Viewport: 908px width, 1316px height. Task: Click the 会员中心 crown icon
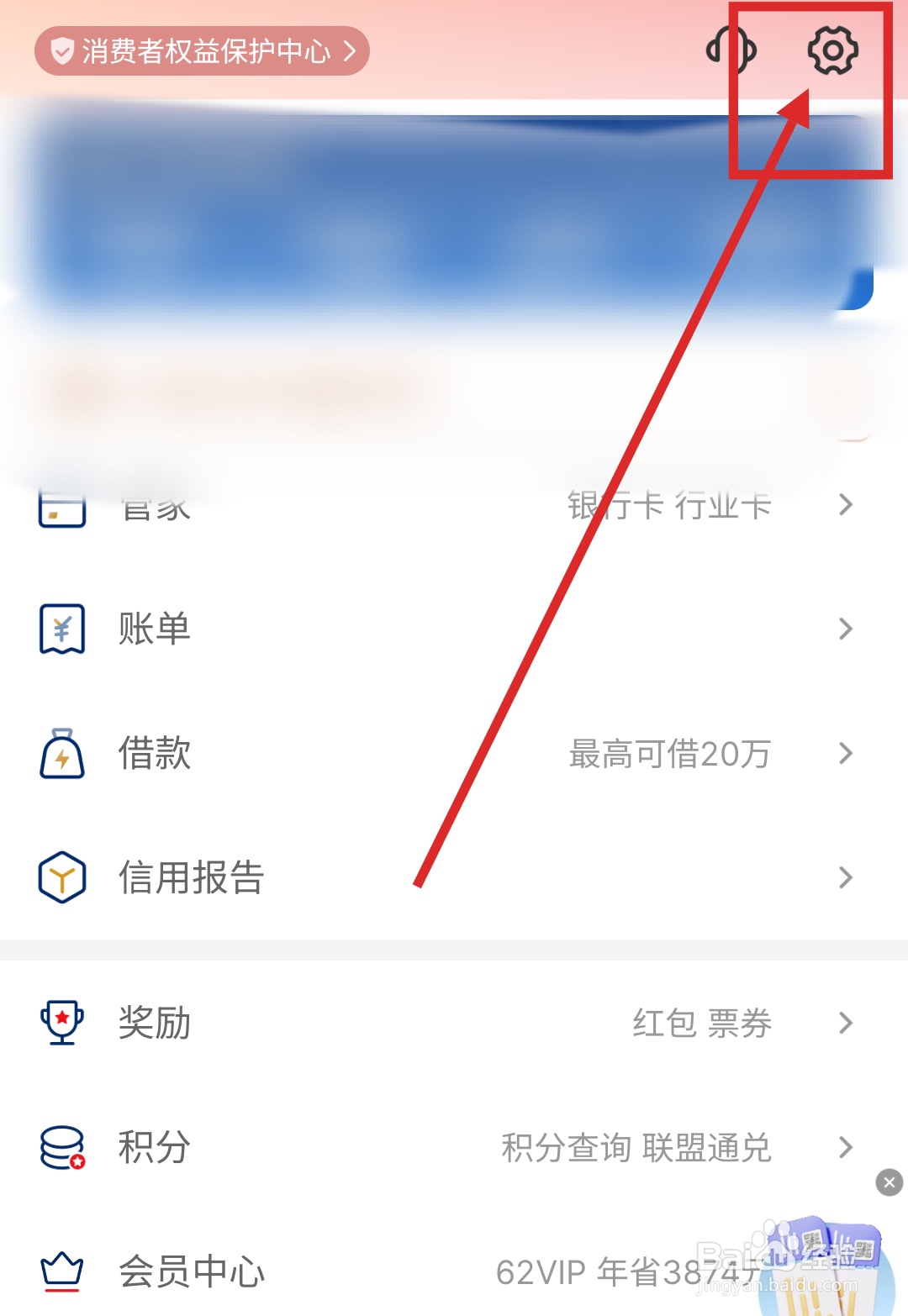tap(61, 1271)
